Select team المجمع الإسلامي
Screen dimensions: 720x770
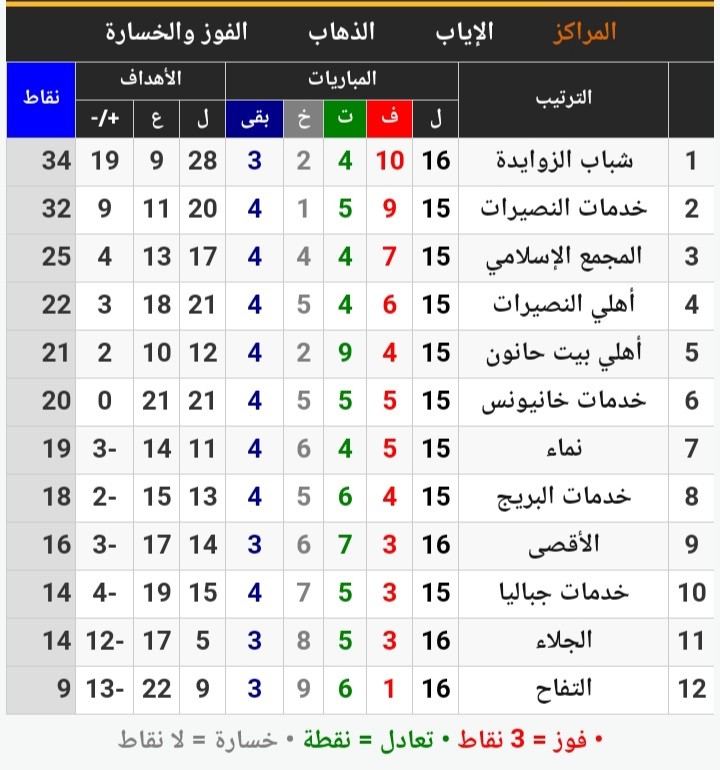[566, 256]
